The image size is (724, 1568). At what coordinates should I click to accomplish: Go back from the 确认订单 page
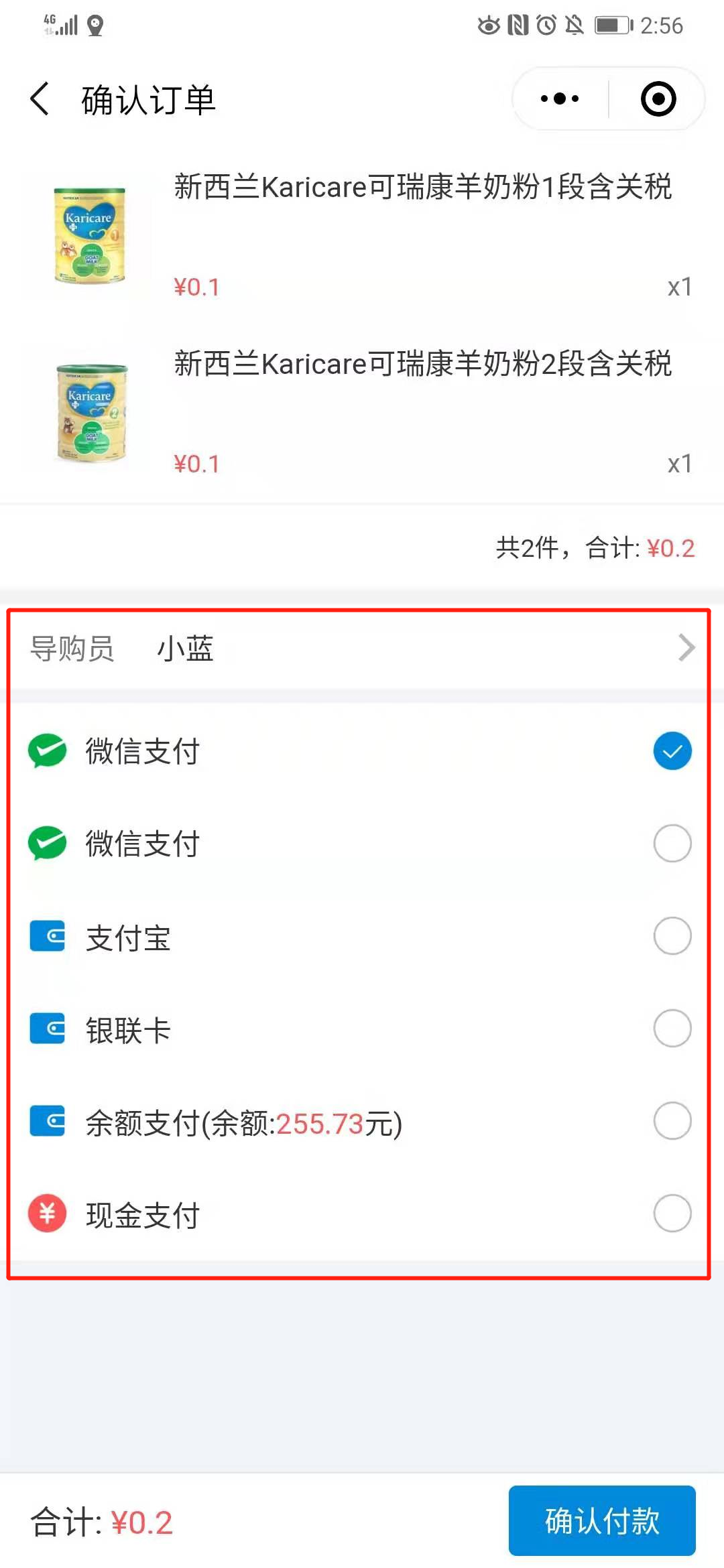pos(40,99)
